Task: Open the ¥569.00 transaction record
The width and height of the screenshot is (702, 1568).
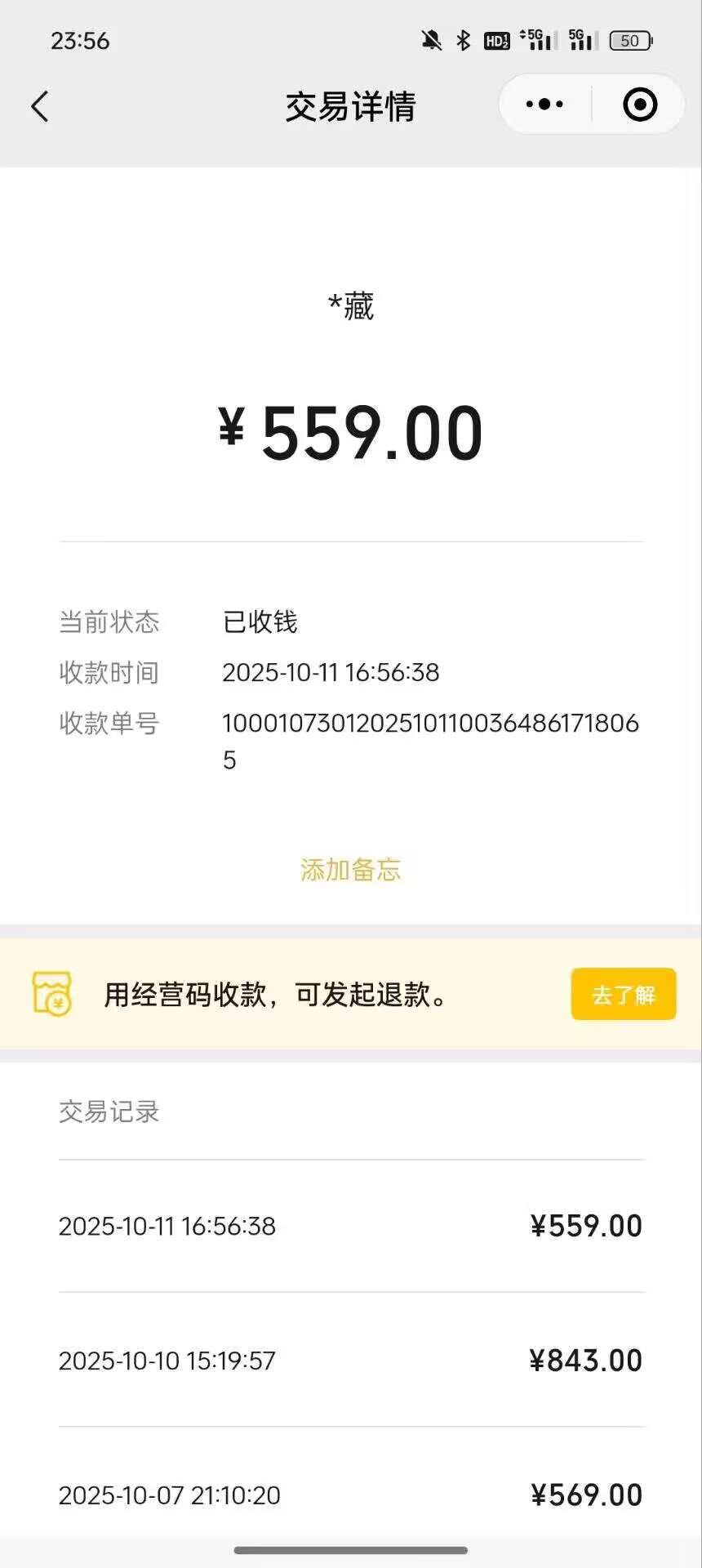Action: [351, 1494]
